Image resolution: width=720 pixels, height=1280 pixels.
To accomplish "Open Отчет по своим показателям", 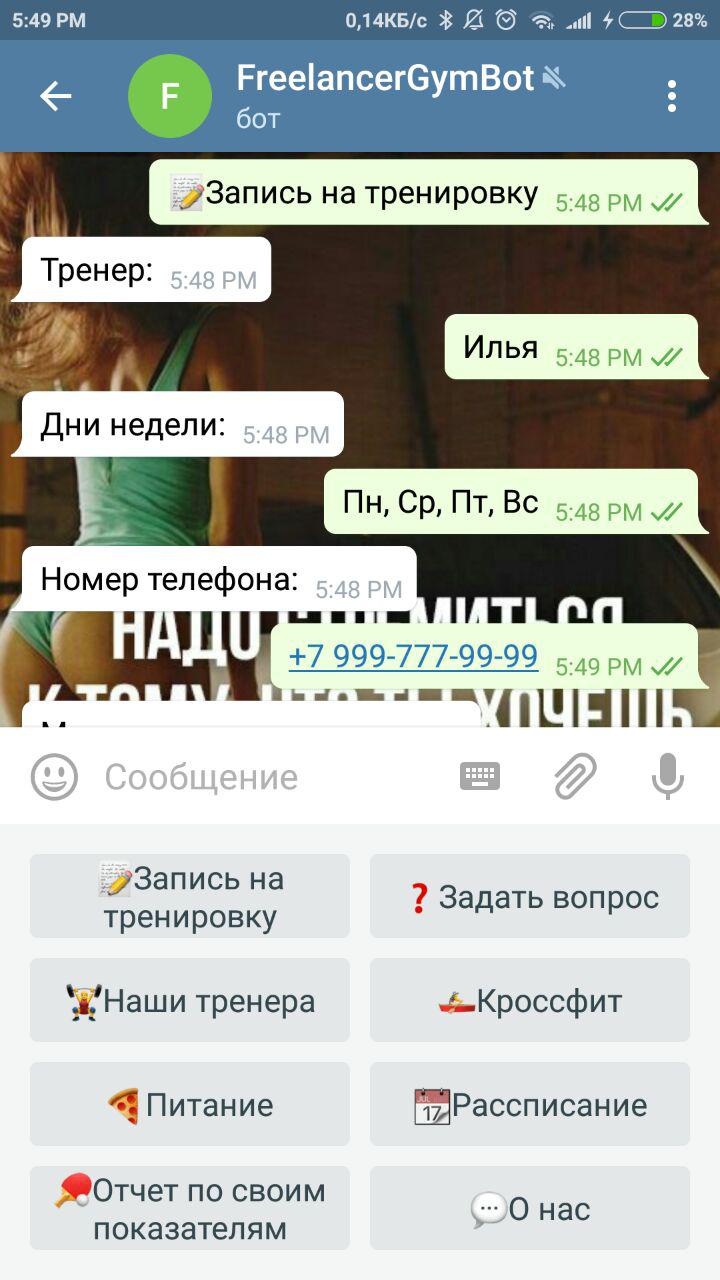I will coord(190,1208).
